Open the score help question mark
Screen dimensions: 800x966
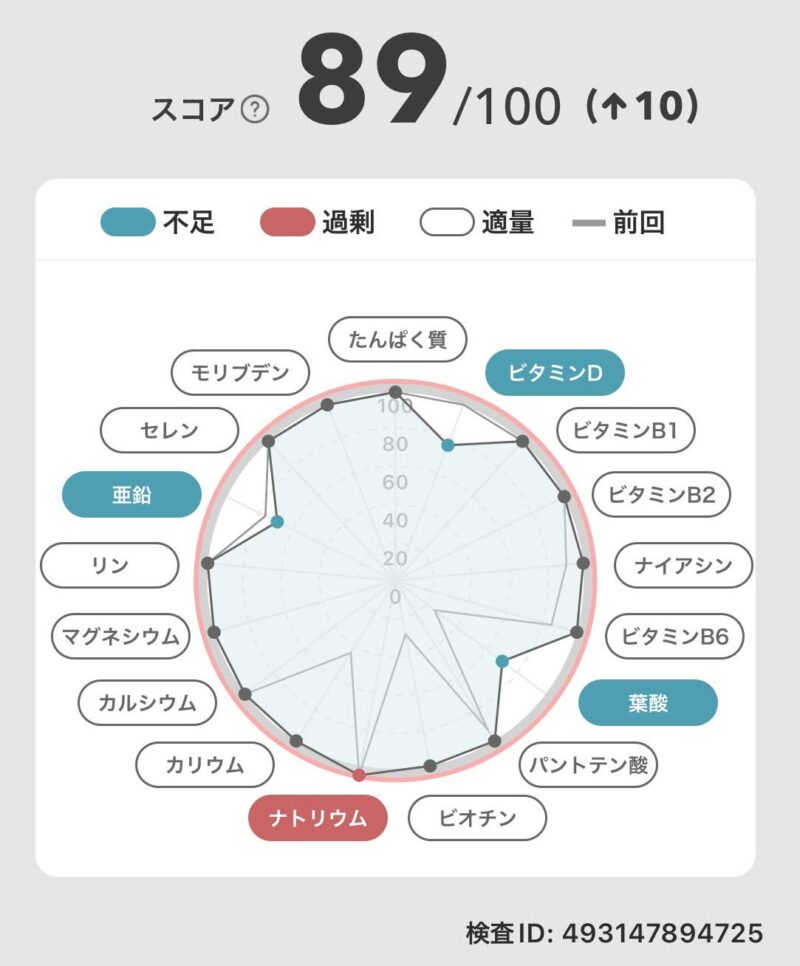pyautogui.click(x=255, y=111)
